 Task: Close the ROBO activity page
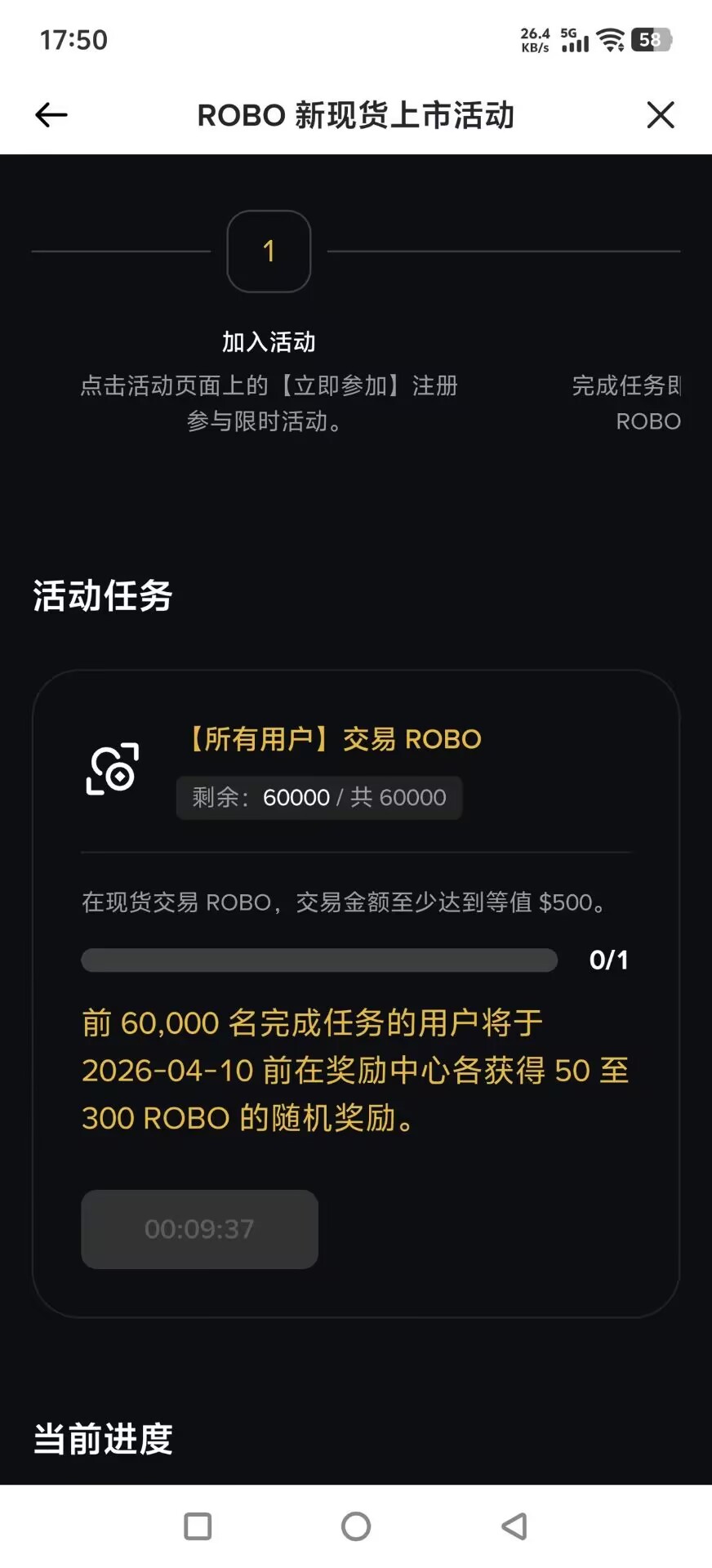click(661, 115)
